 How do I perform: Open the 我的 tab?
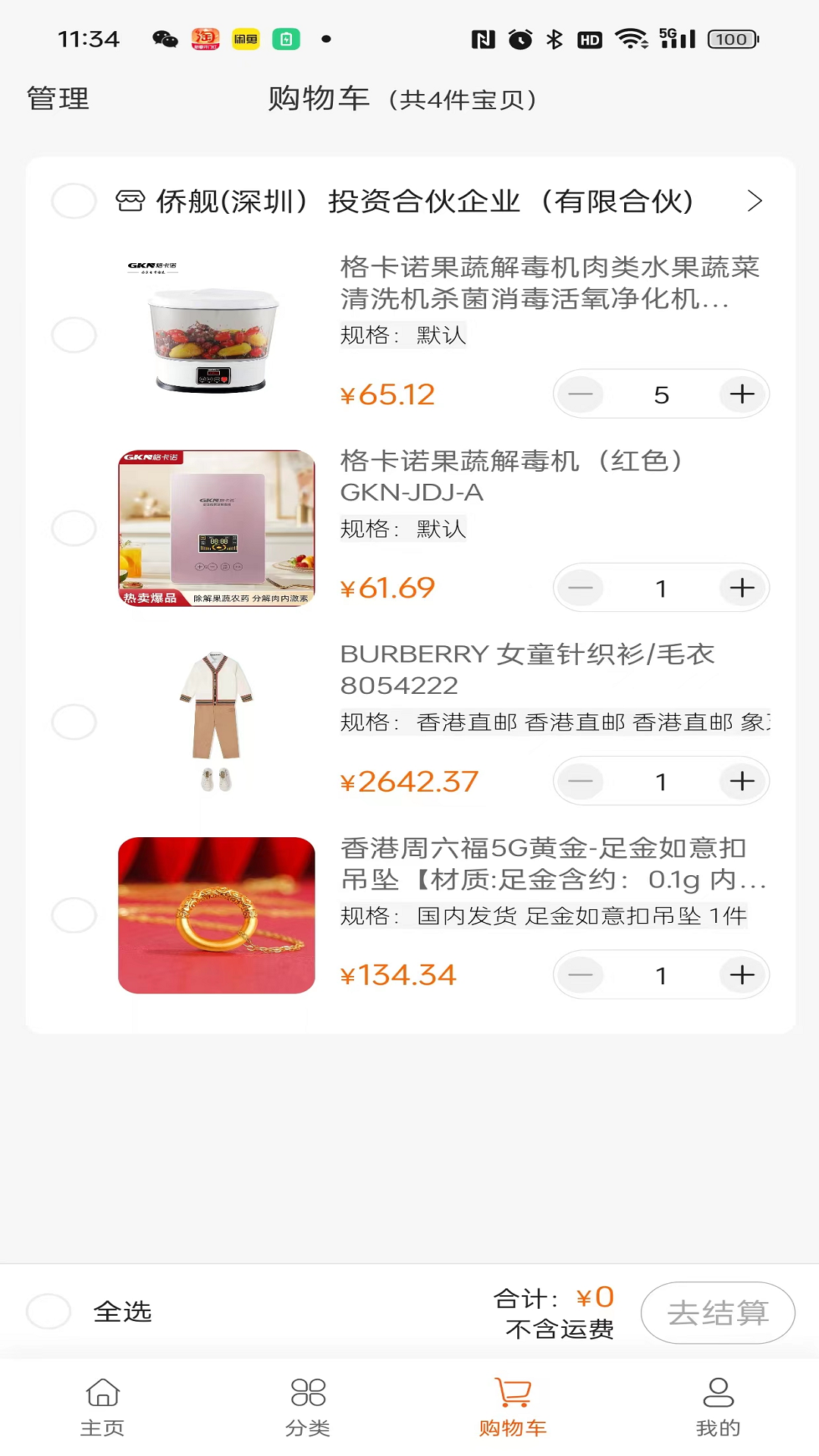click(717, 1407)
